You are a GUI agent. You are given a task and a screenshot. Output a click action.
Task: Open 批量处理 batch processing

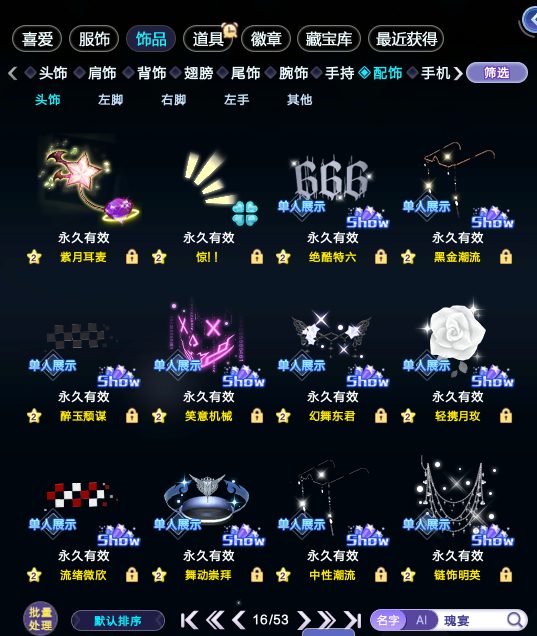click(x=40, y=619)
